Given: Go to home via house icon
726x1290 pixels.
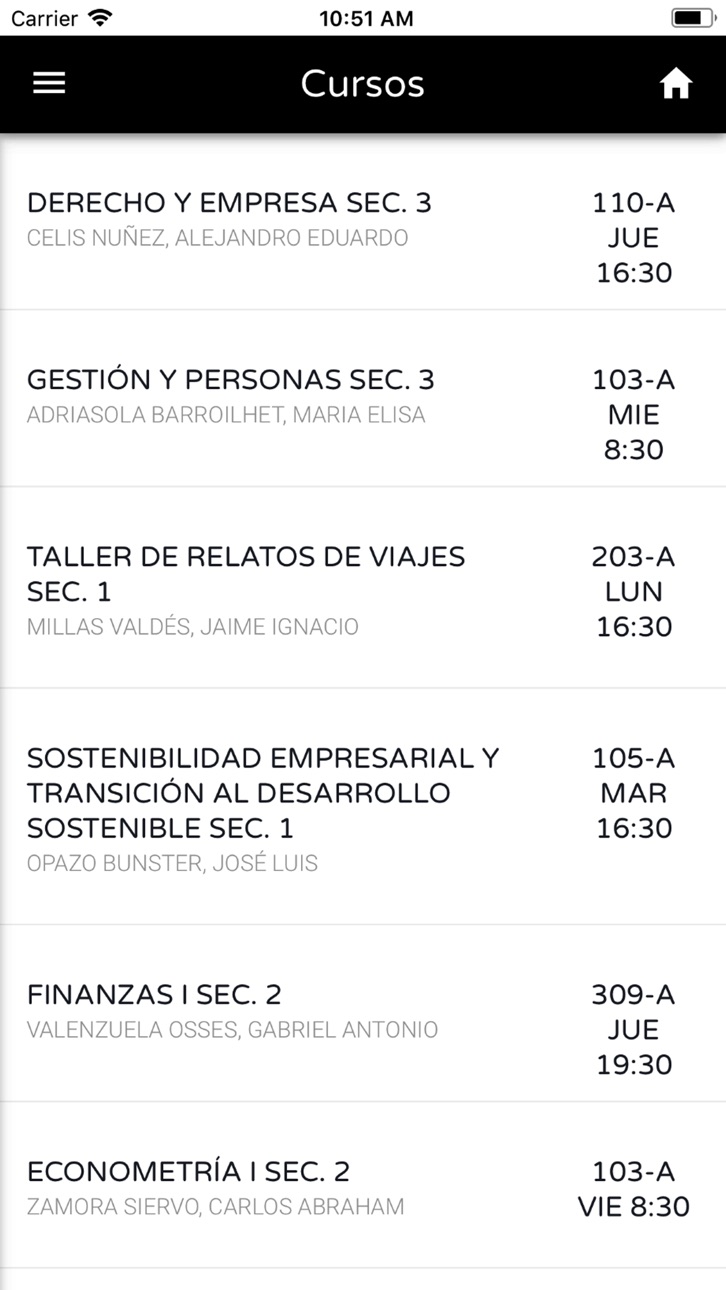Looking at the screenshot, I should [676, 85].
